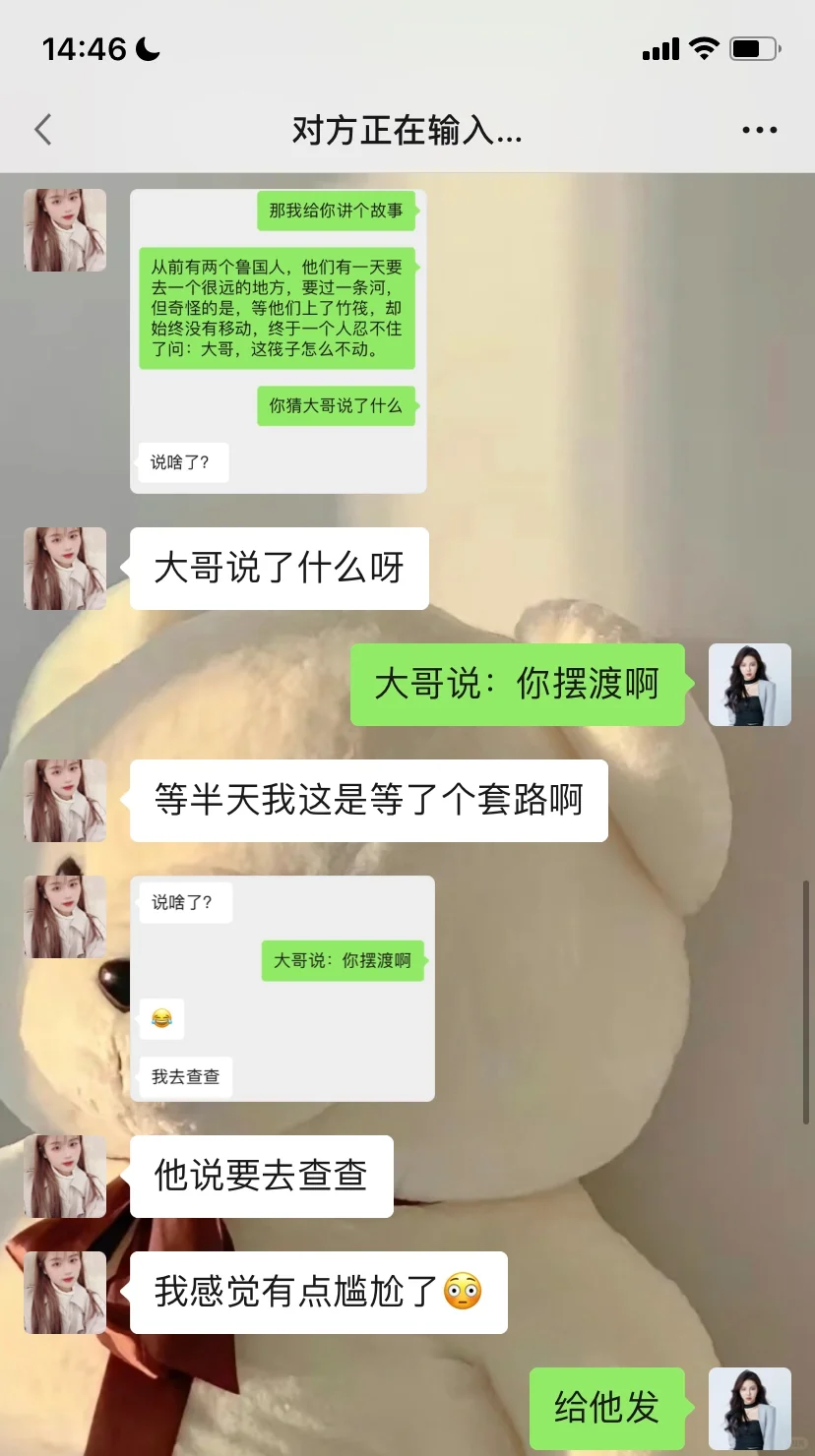Image resolution: width=815 pixels, height=1456 pixels.
Task: Tap the contact's avatar beside 大哥说了什么呀
Action: click(65, 569)
